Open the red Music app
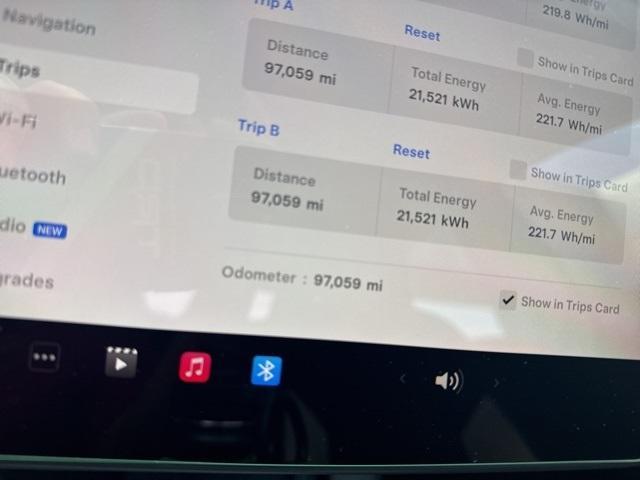The height and width of the screenshot is (480, 640). pos(195,367)
